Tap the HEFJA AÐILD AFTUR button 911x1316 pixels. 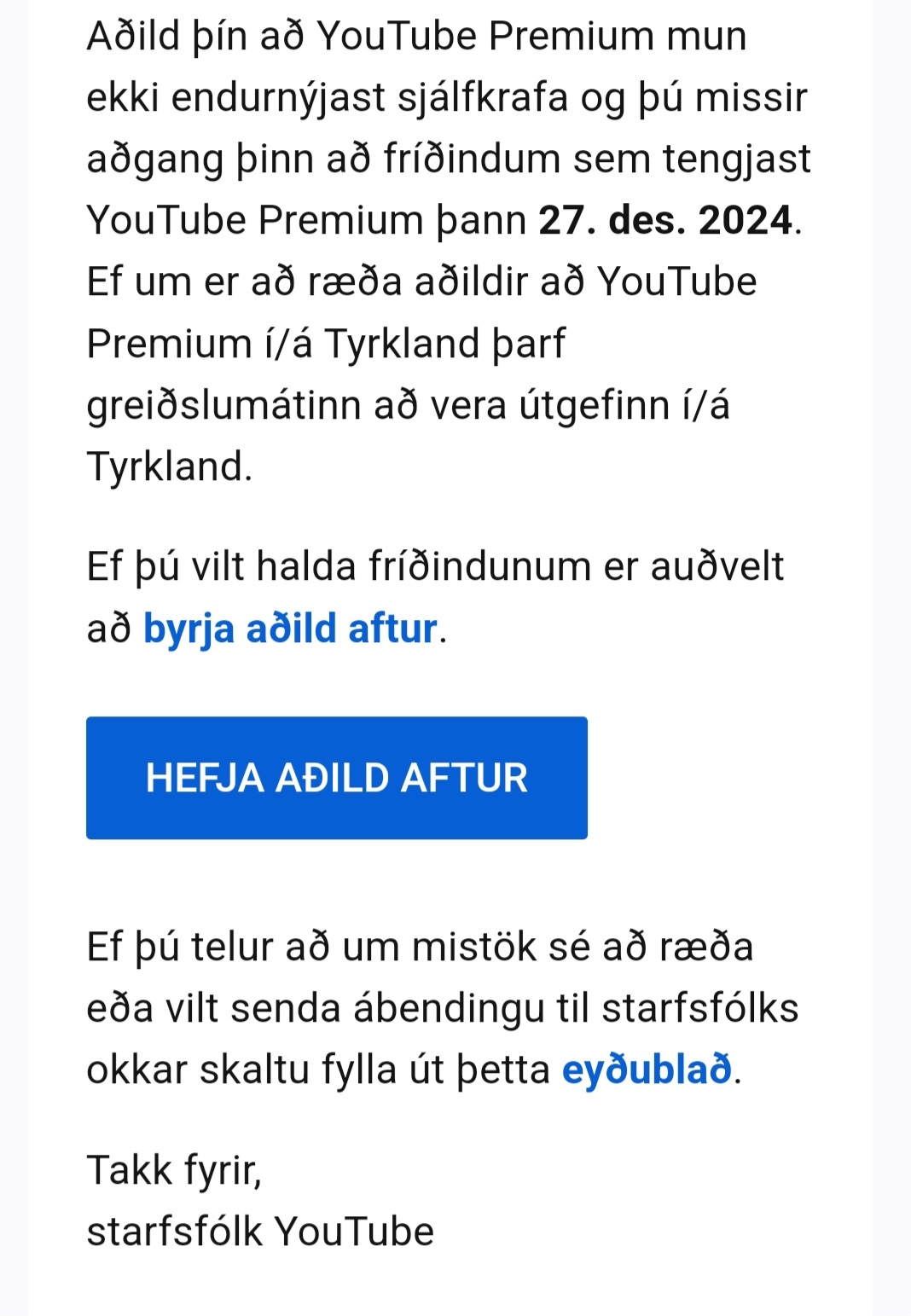[x=336, y=778]
